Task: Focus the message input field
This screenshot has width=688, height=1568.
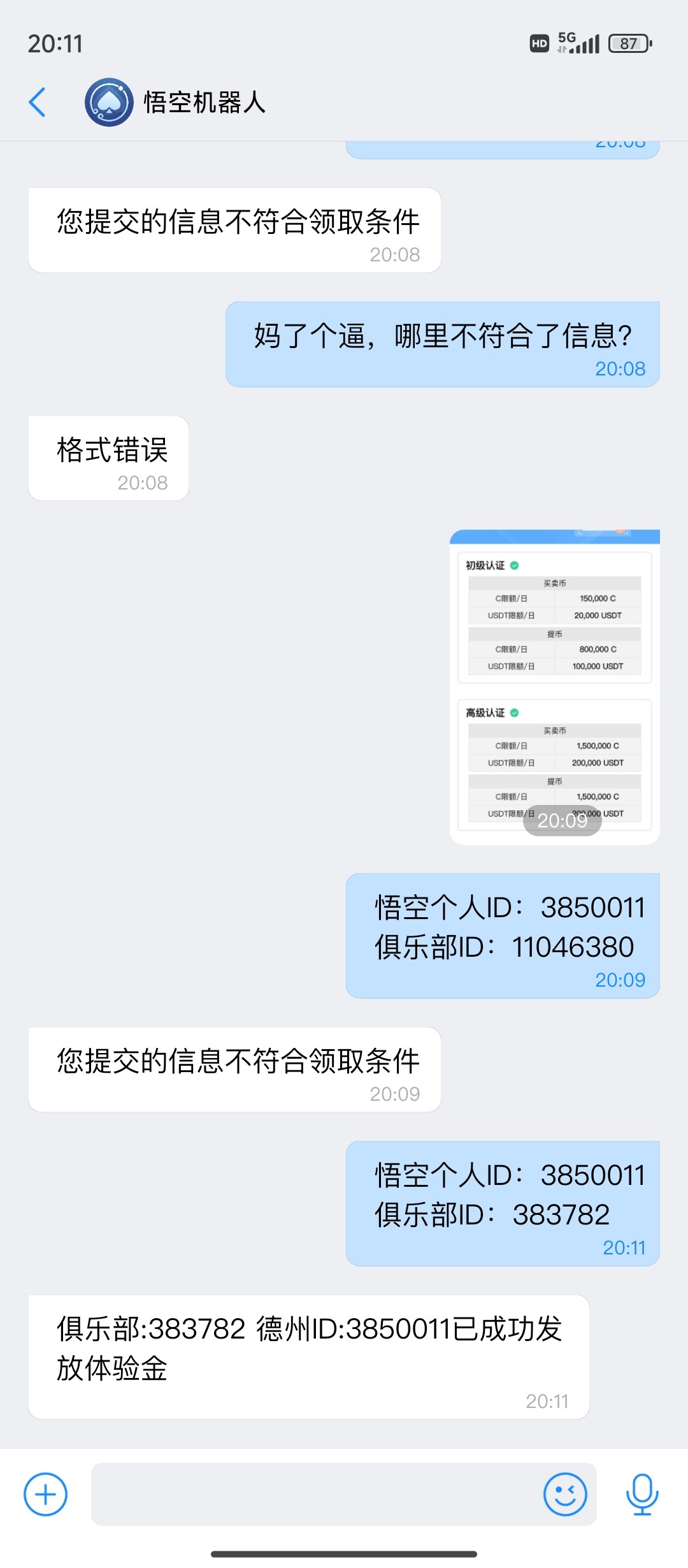Action: click(x=312, y=1494)
